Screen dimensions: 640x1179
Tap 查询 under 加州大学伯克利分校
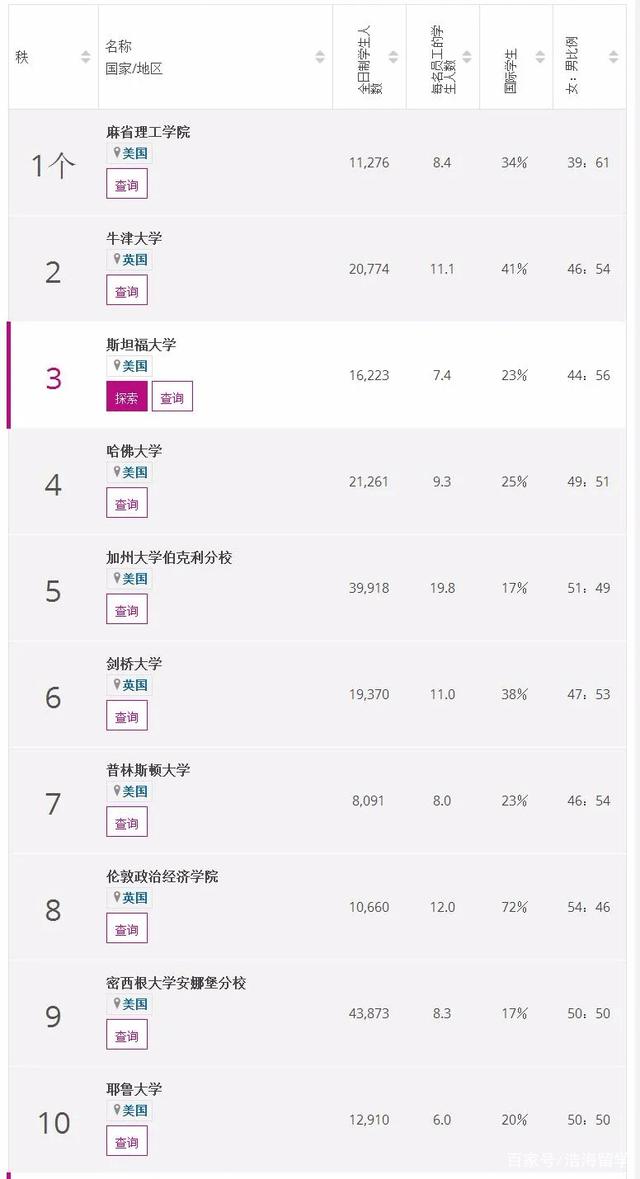coord(127,610)
